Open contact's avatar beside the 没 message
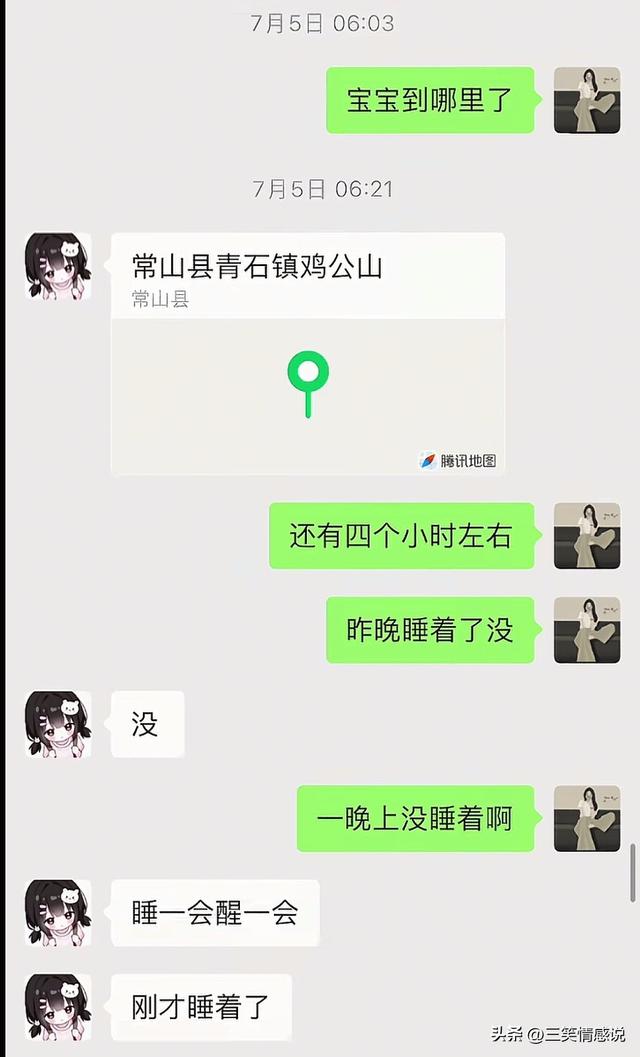Image resolution: width=640 pixels, height=1057 pixels. pos(58,724)
